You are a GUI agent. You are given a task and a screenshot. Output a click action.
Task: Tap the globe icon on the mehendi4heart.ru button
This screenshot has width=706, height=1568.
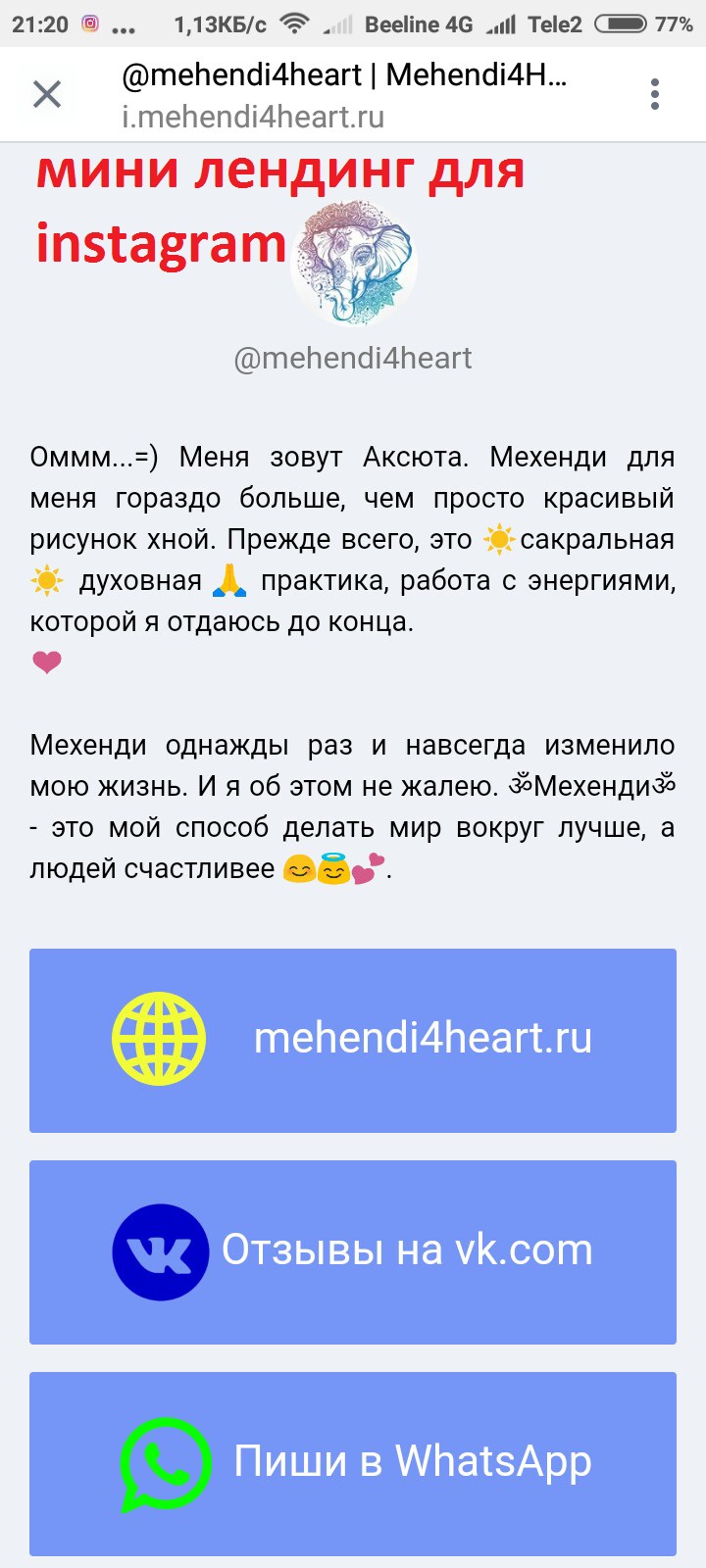tap(159, 1039)
